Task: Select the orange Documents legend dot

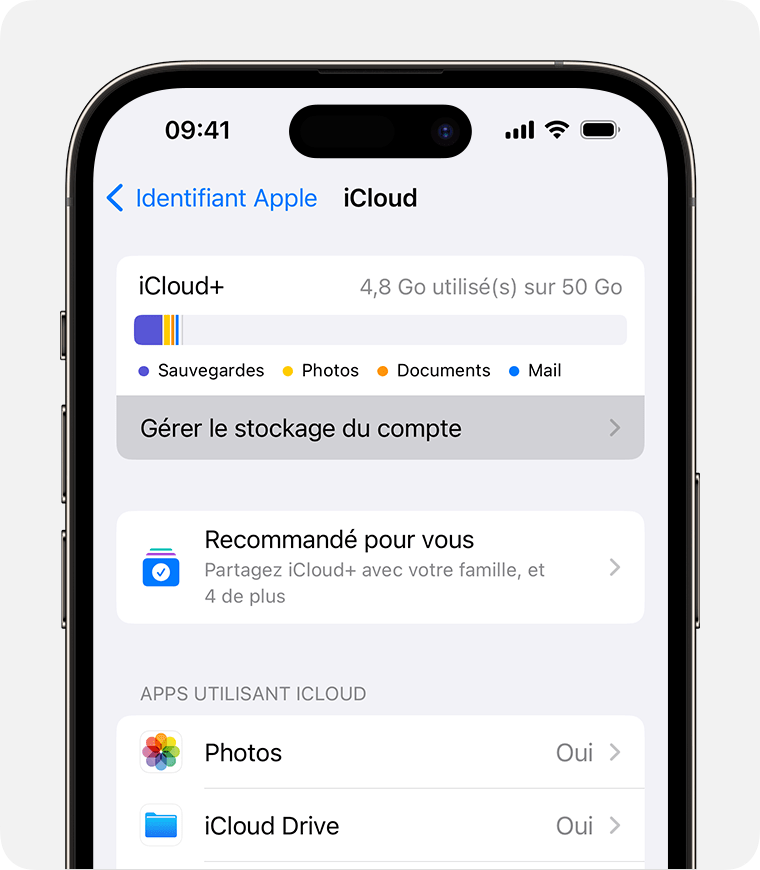Action: click(x=381, y=370)
